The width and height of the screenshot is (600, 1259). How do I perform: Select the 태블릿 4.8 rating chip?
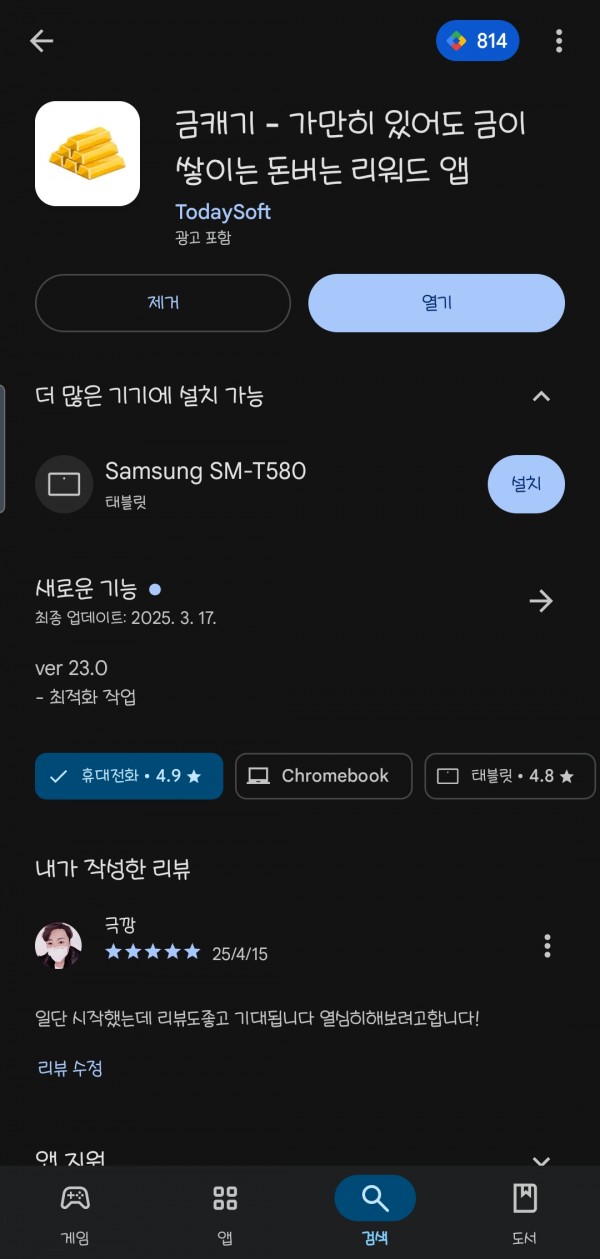coord(510,776)
